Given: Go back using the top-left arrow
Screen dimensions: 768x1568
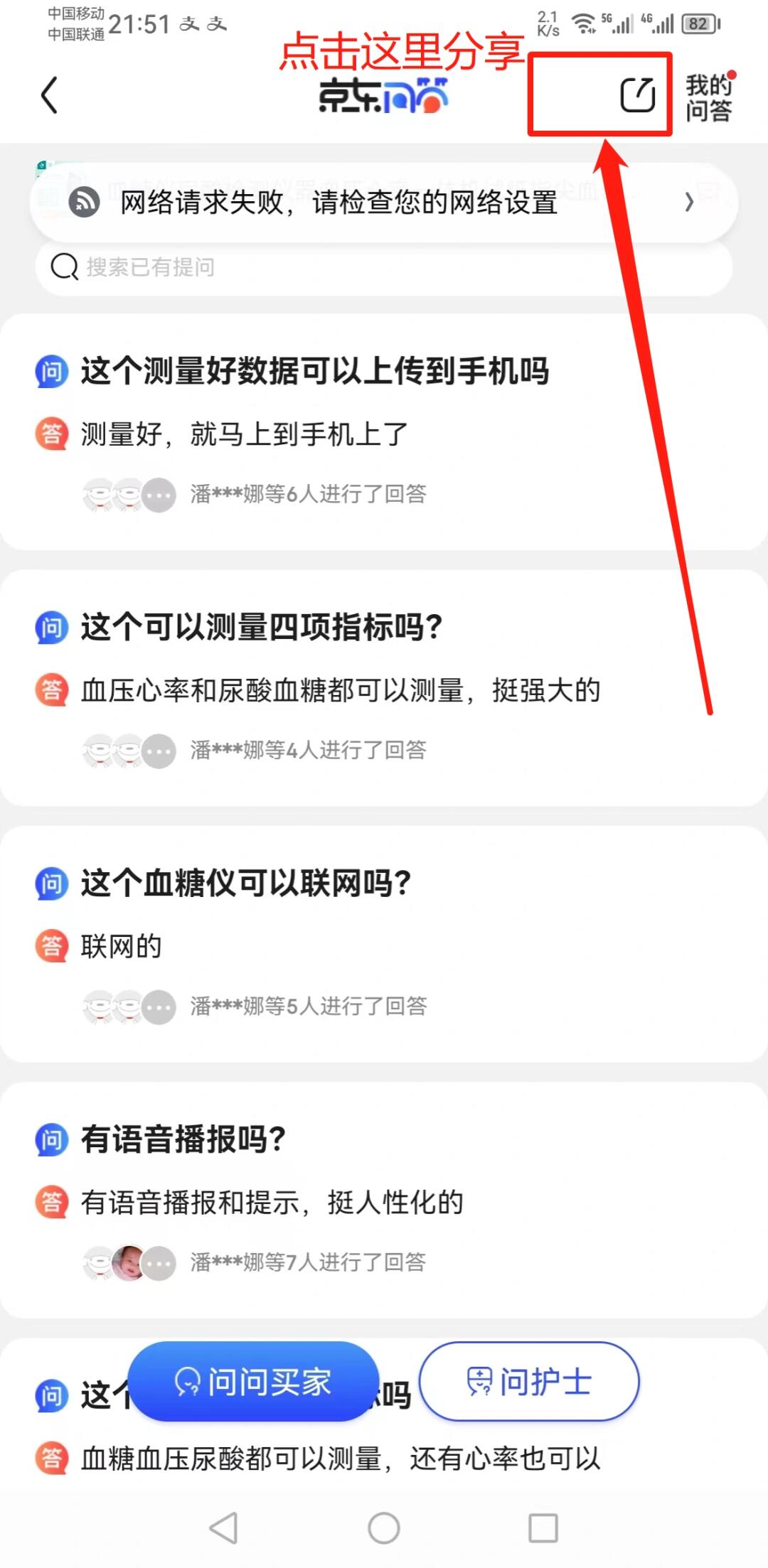Looking at the screenshot, I should [x=49, y=96].
